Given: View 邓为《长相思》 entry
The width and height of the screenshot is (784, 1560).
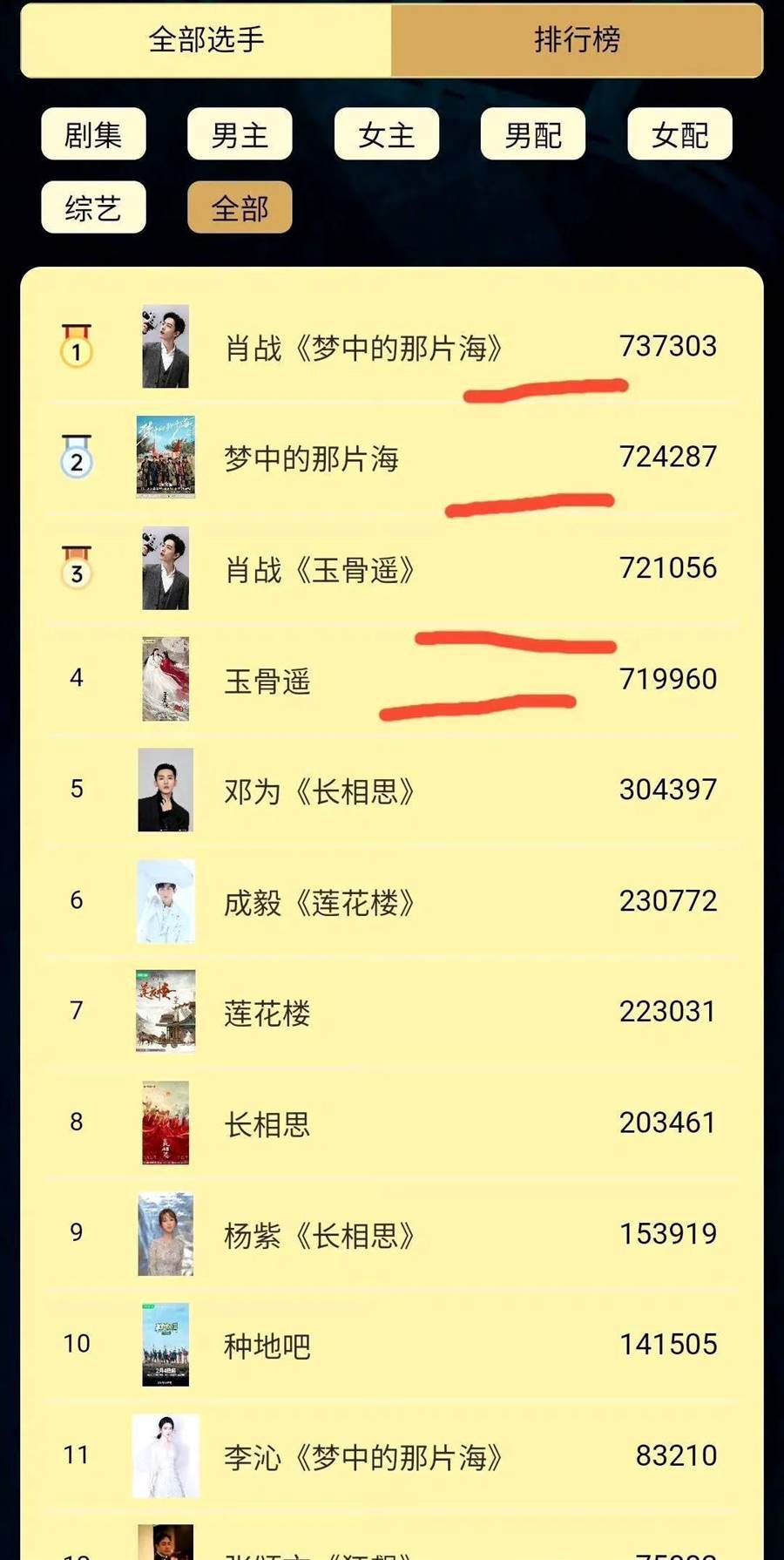Looking at the screenshot, I should point(319,791).
